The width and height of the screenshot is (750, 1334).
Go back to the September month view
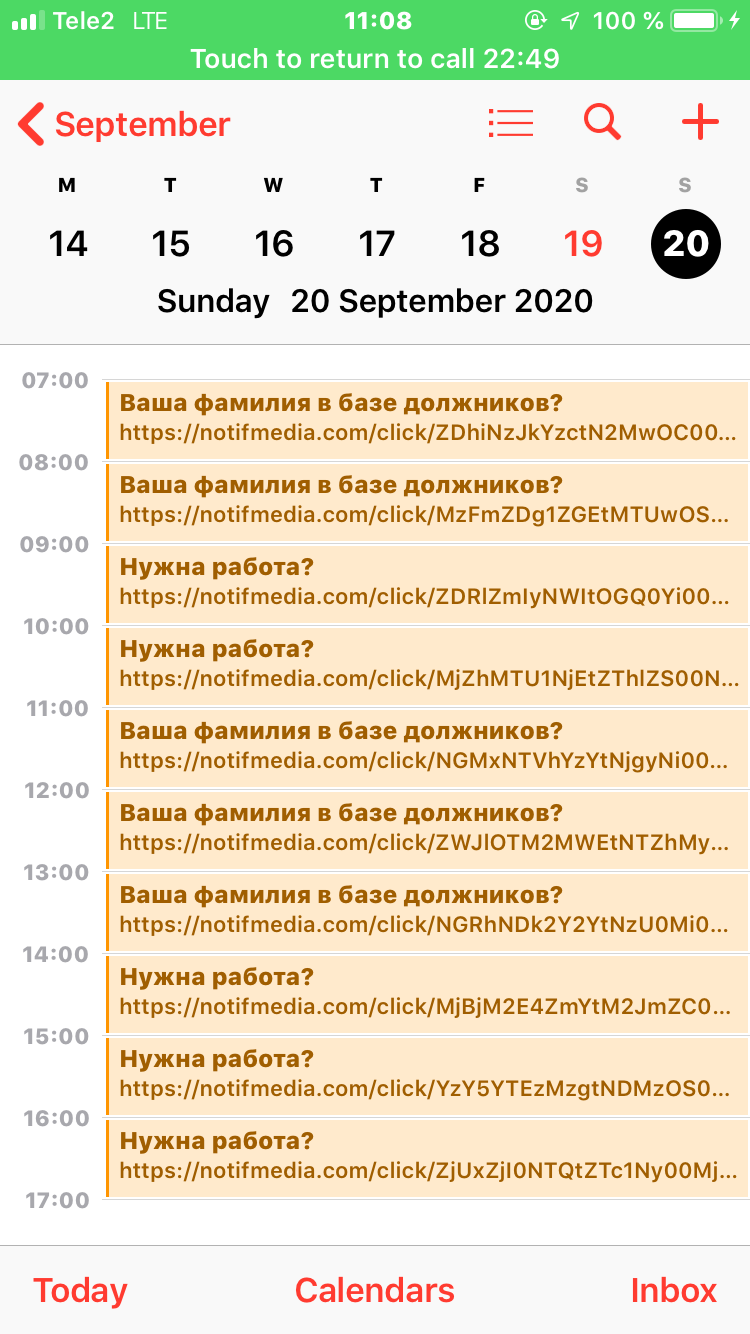point(124,124)
